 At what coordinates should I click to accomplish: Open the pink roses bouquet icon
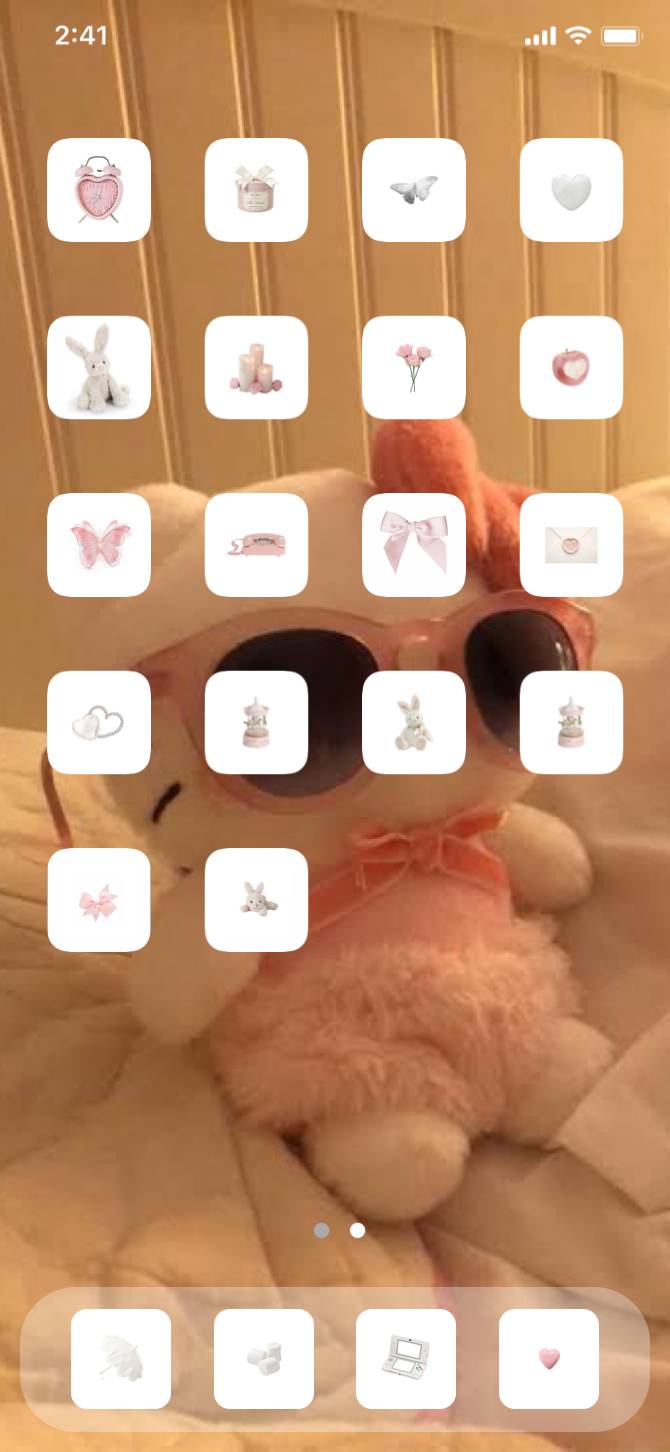pyautogui.click(x=414, y=367)
